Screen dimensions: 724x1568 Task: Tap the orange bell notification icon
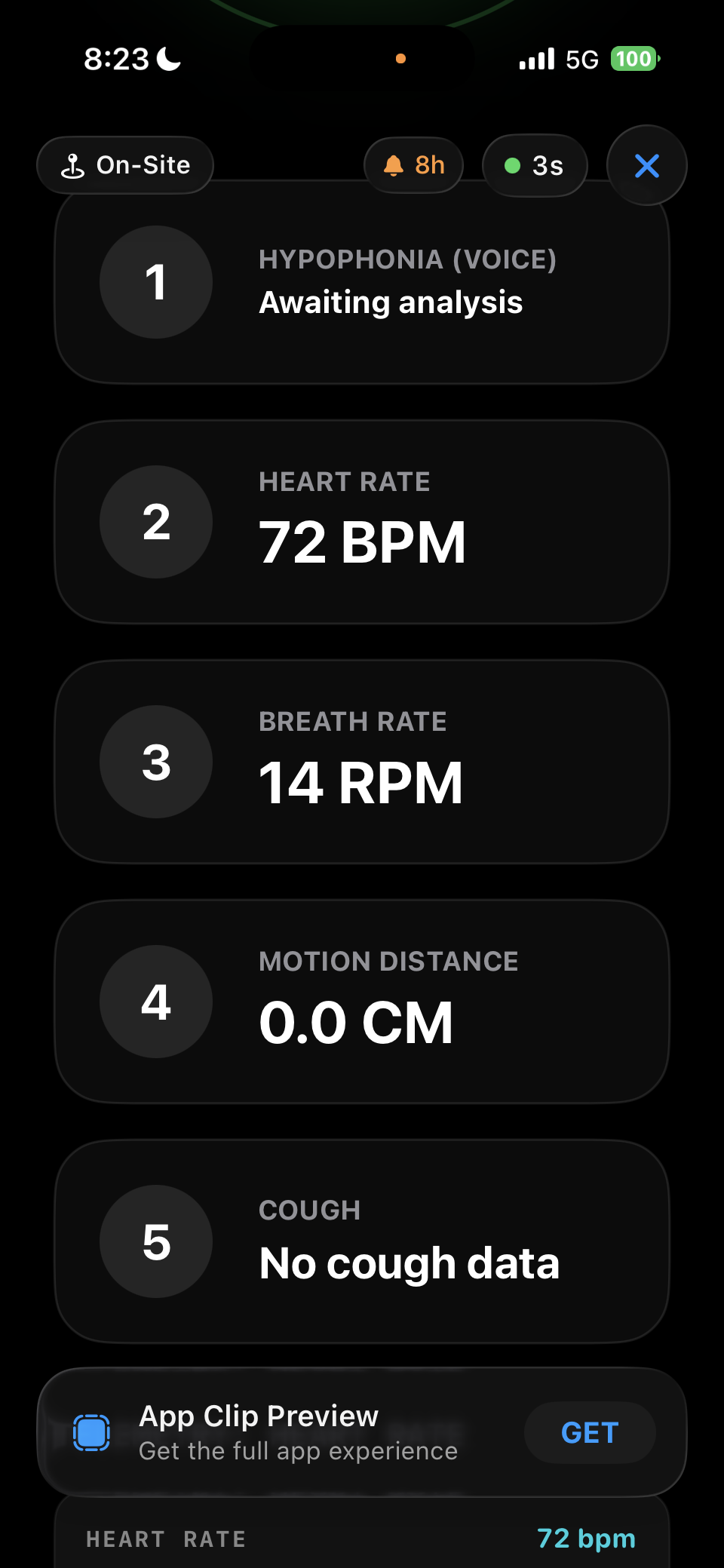(x=393, y=165)
